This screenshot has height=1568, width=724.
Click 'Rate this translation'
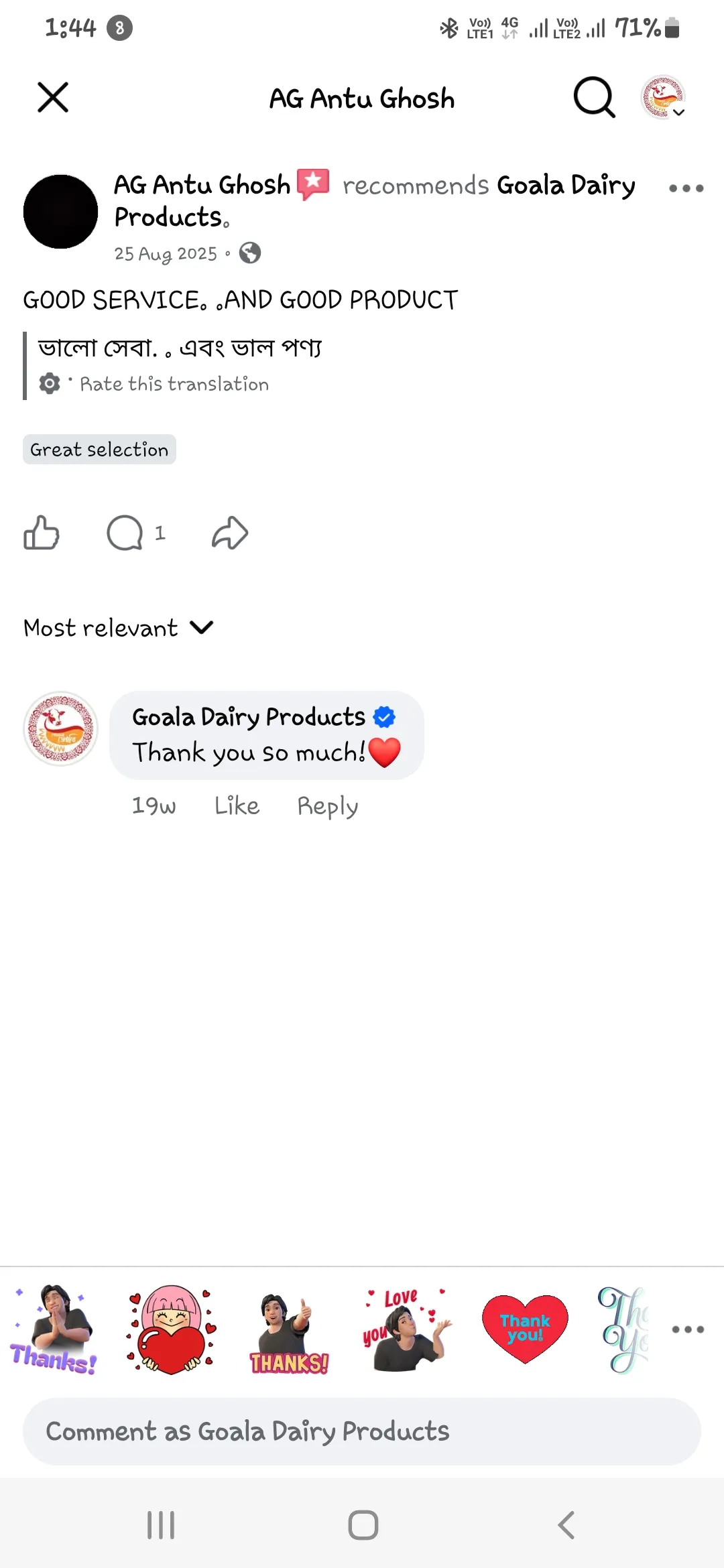pyautogui.click(x=174, y=383)
